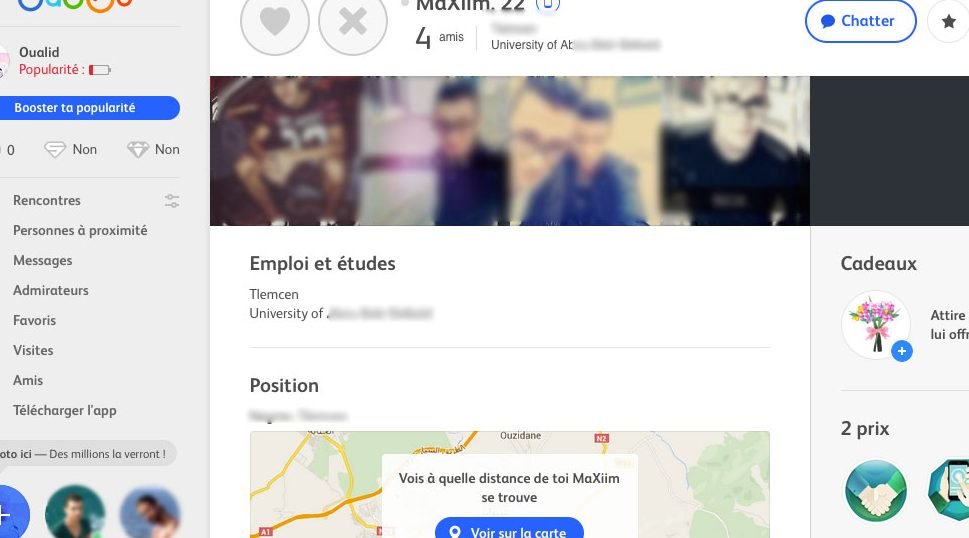Add MaXiim to favorites with the star
The width and height of the screenshot is (969, 538).
click(948, 22)
